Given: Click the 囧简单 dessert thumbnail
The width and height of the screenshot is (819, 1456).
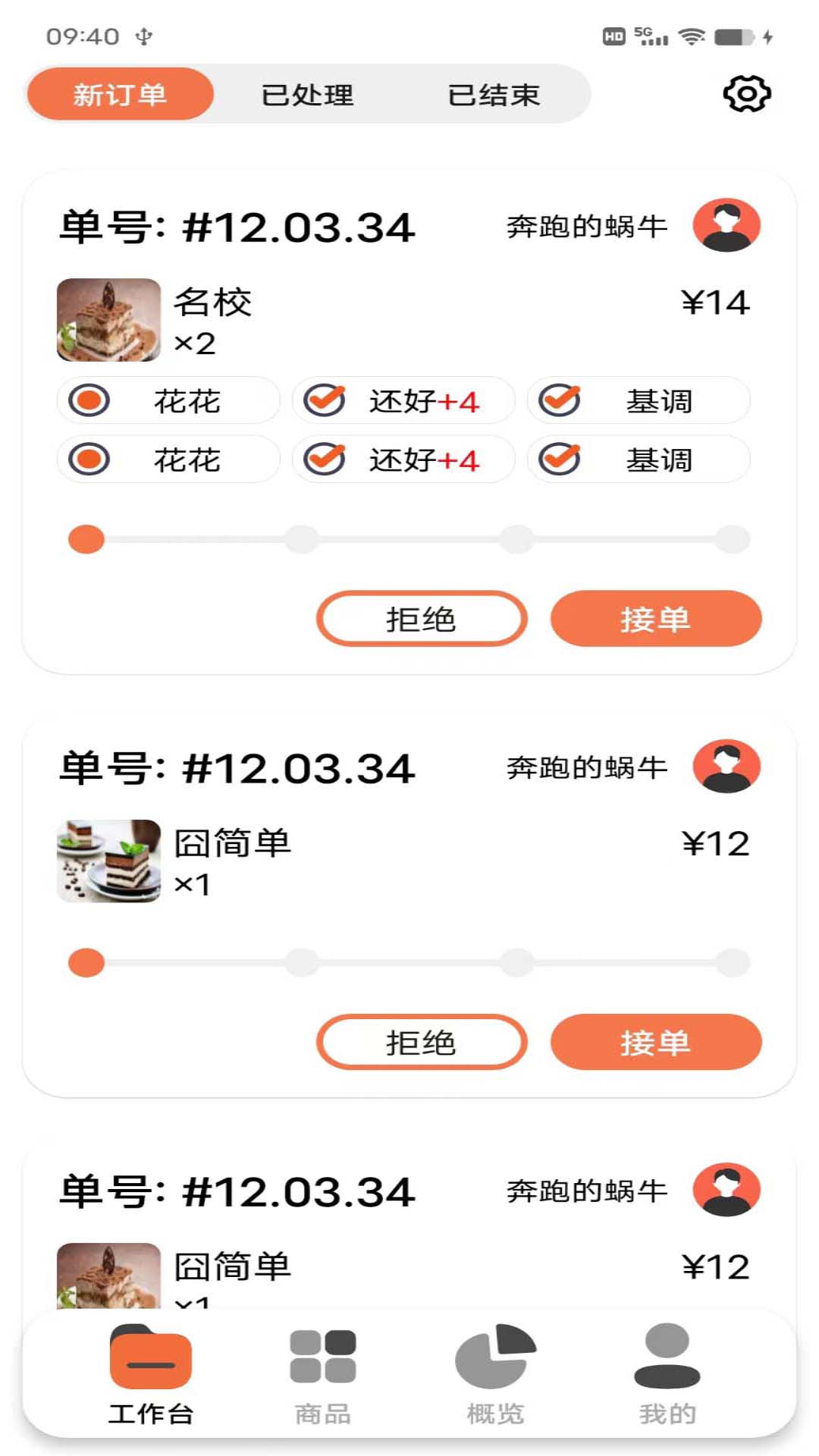Looking at the screenshot, I should click(x=108, y=861).
